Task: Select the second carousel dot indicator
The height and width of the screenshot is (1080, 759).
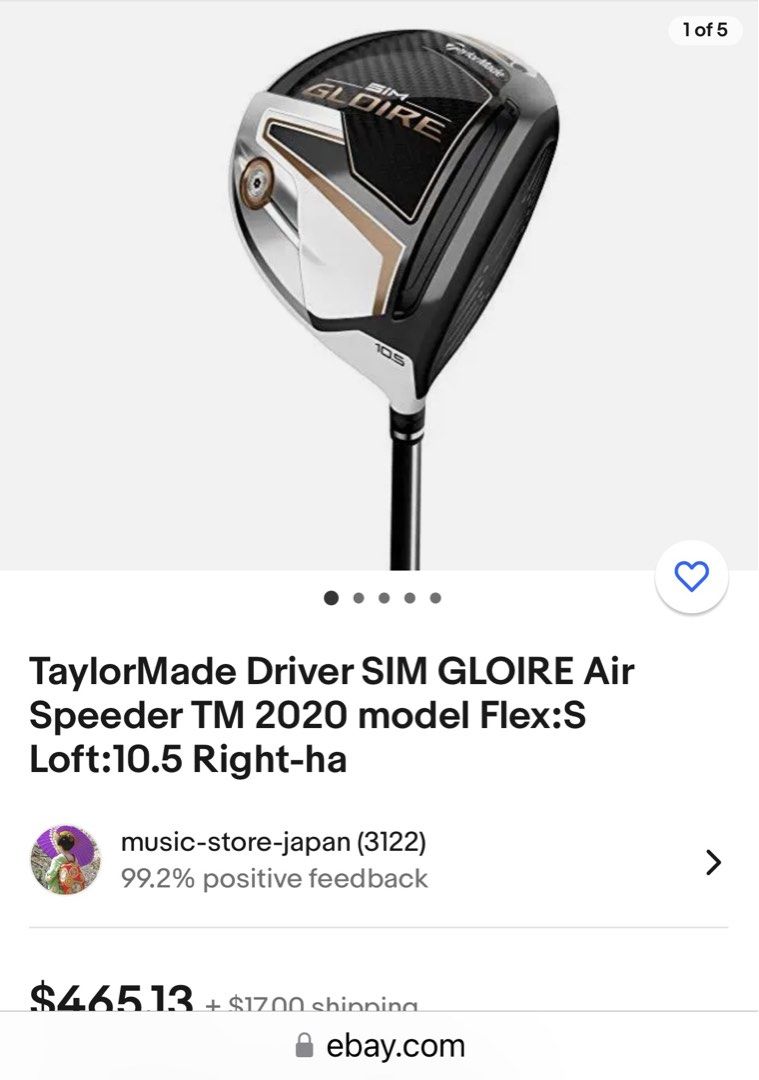Action: pyautogui.click(x=356, y=597)
